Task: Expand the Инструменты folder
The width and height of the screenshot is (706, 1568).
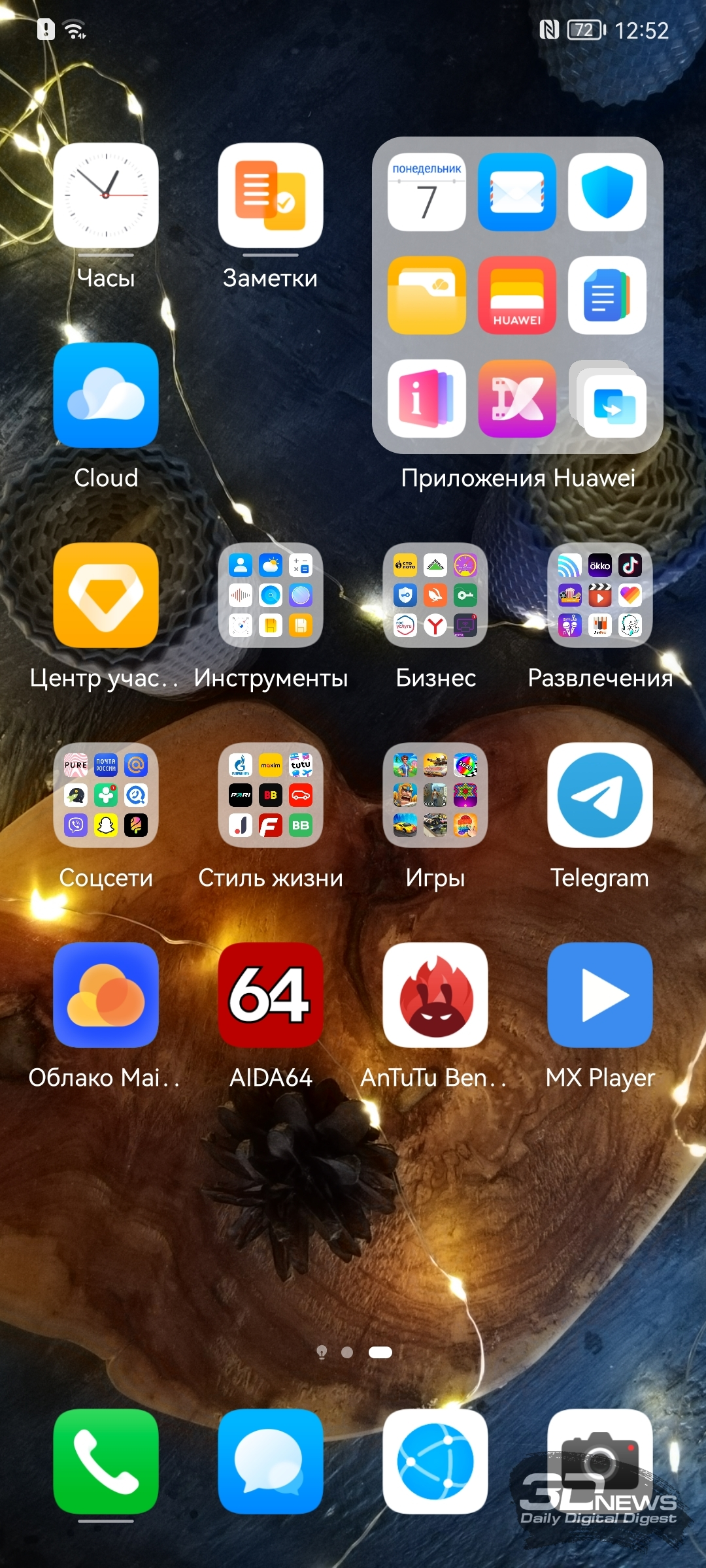Action: point(271,595)
